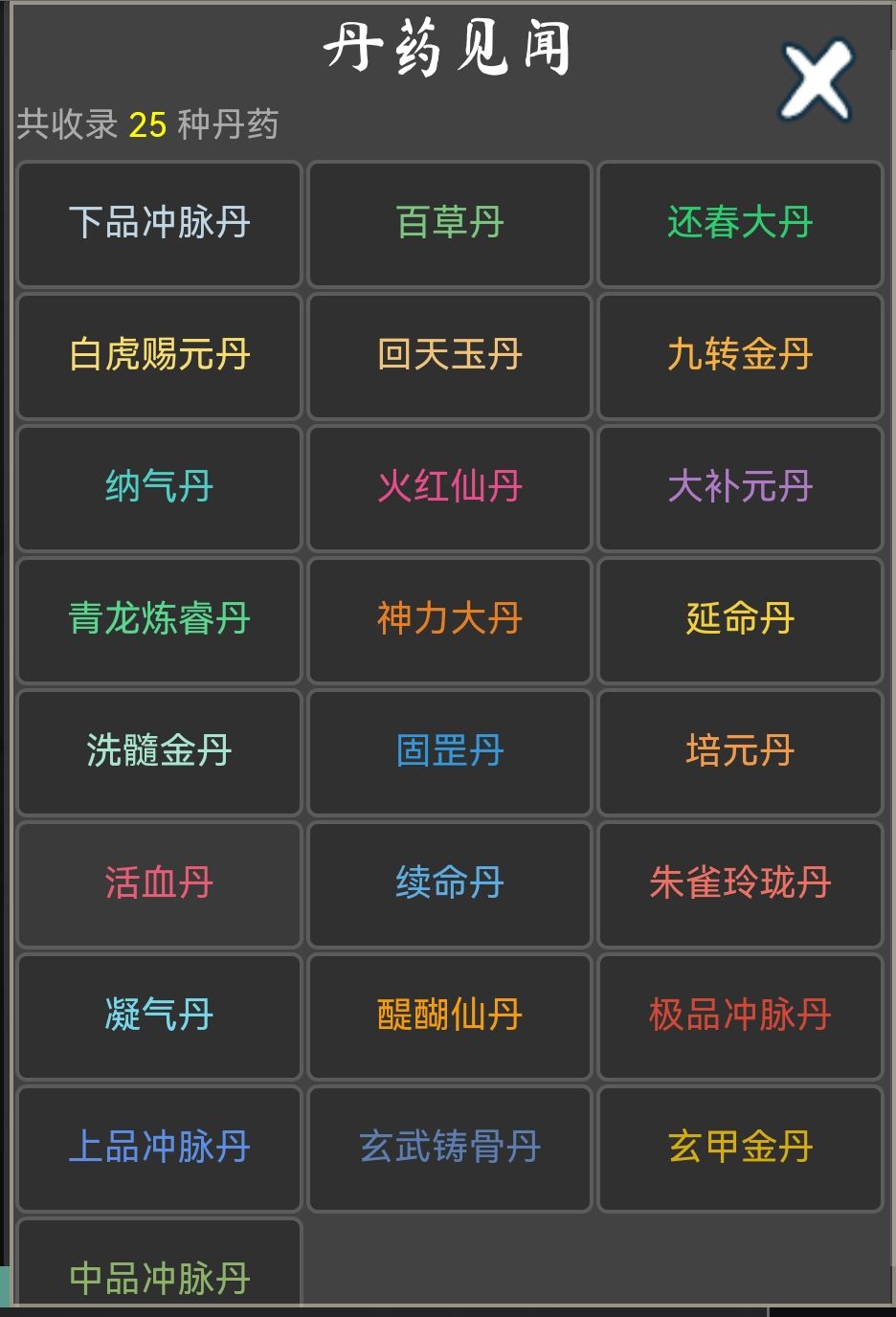The height and width of the screenshot is (1317, 896).
Task: Select the 极品冲脉丹 entry
Action: click(740, 1017)
